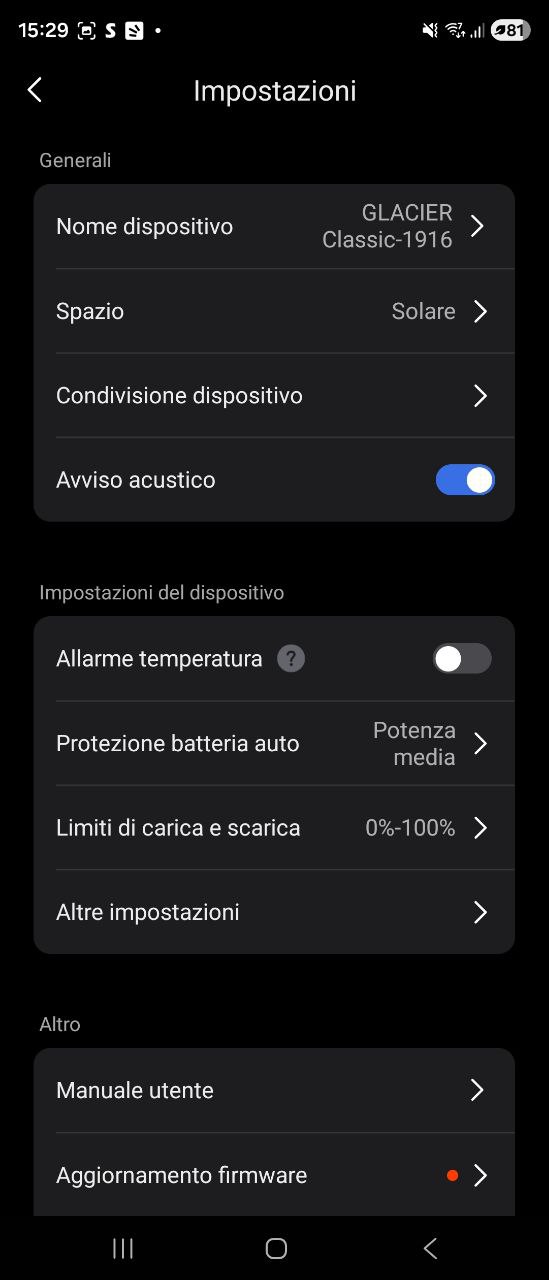This screenshot has width=549, height=1280.
Task: Open Manuale utente
Action: (x=274, y=1090)
